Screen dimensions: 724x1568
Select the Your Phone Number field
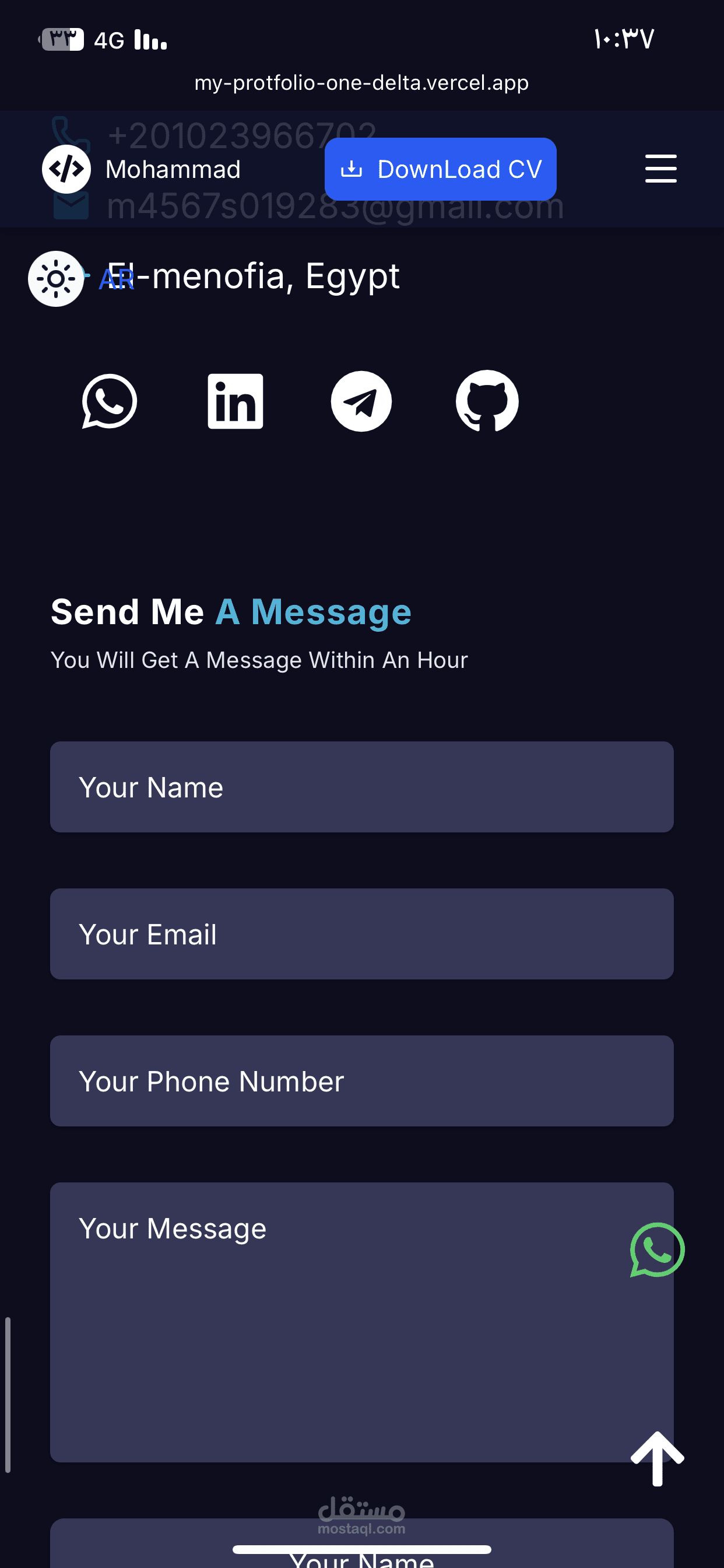[x=361, y=1080]
